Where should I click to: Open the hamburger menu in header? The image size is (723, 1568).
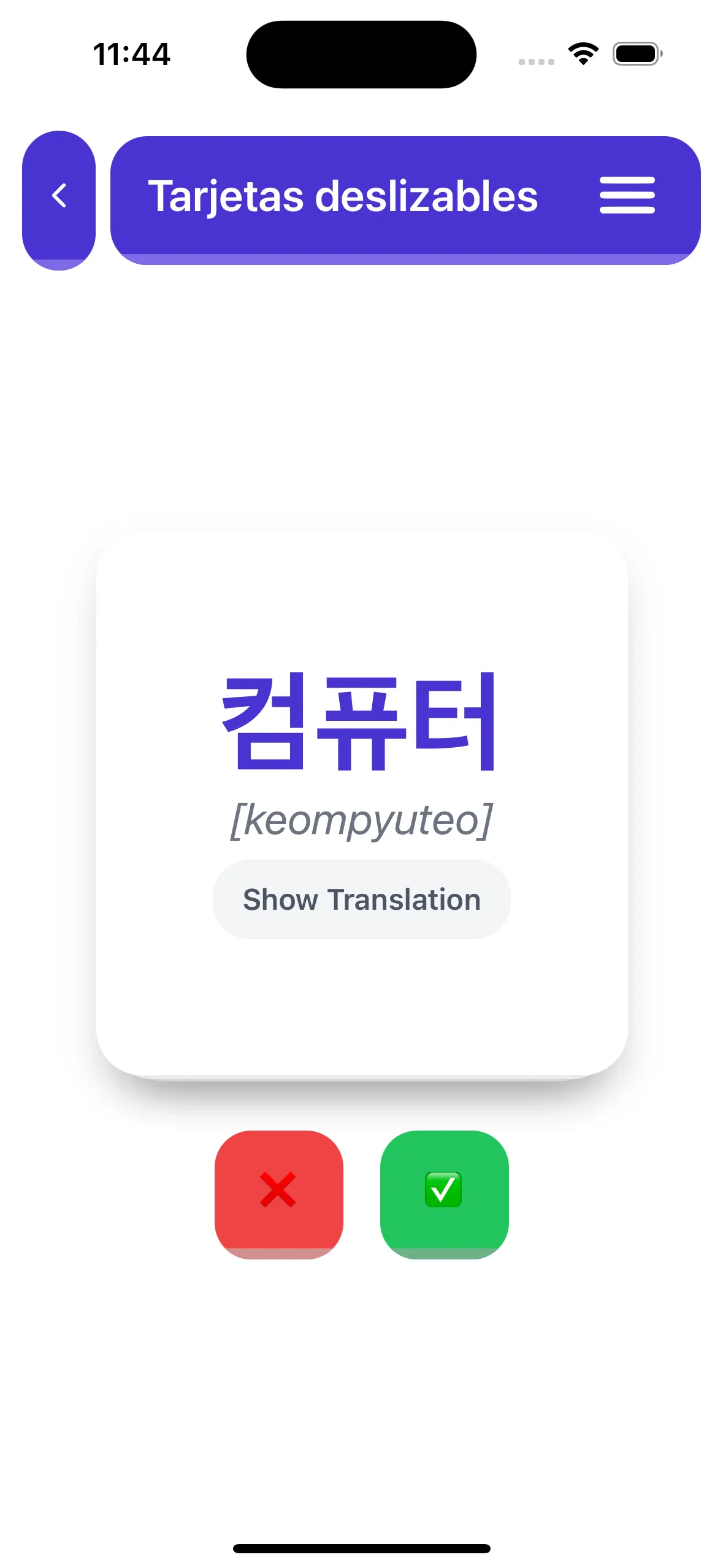627,196
